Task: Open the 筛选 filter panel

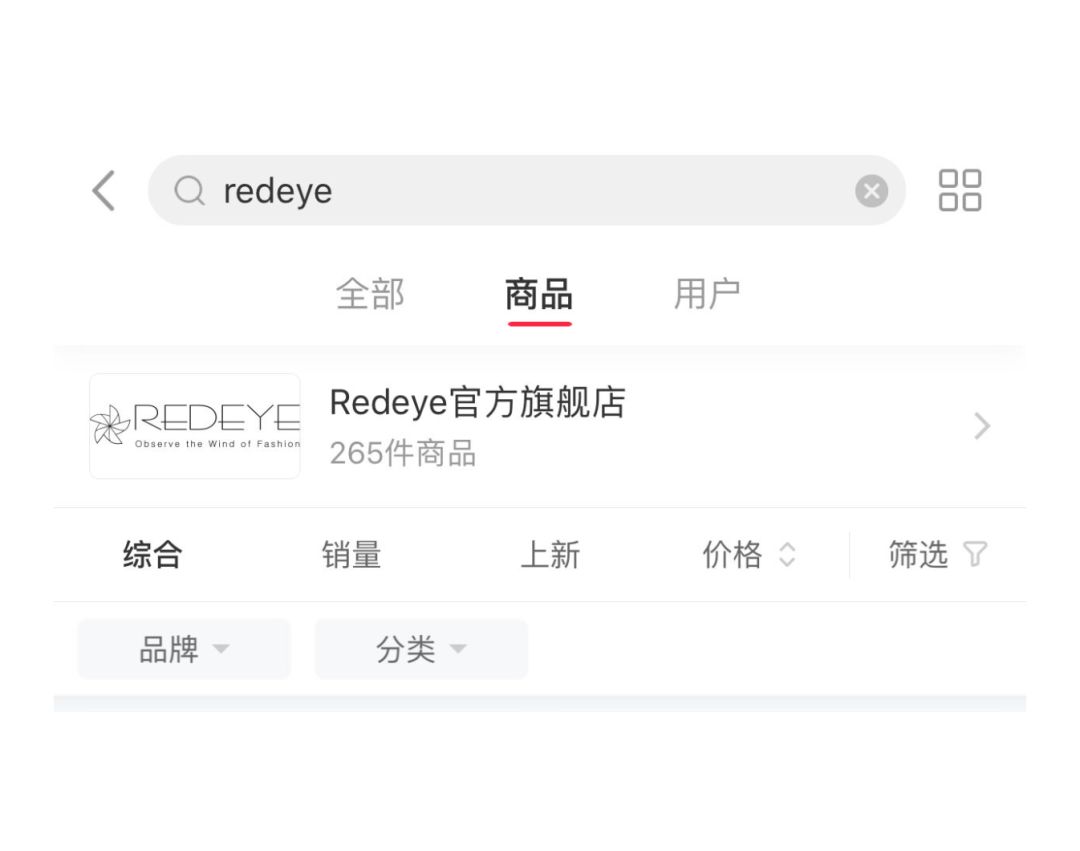Action: 937,554
